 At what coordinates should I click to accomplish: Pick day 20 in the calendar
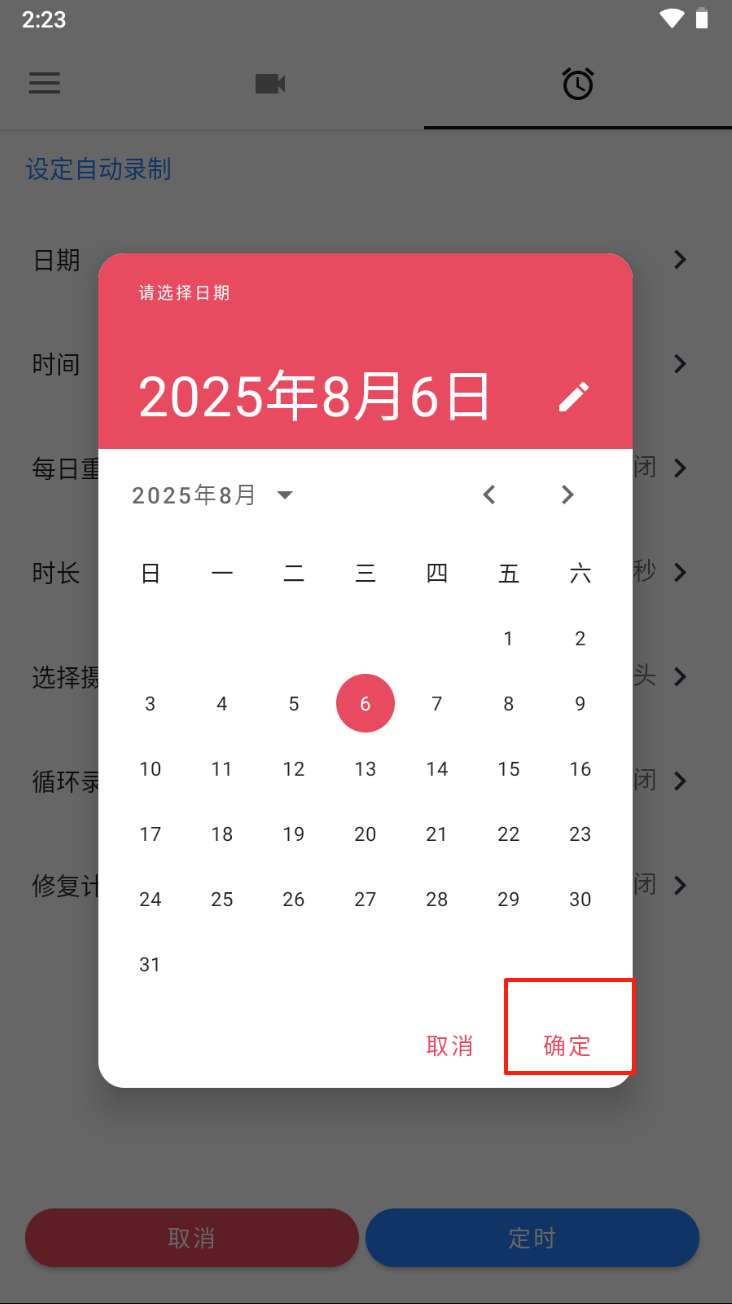365,834
